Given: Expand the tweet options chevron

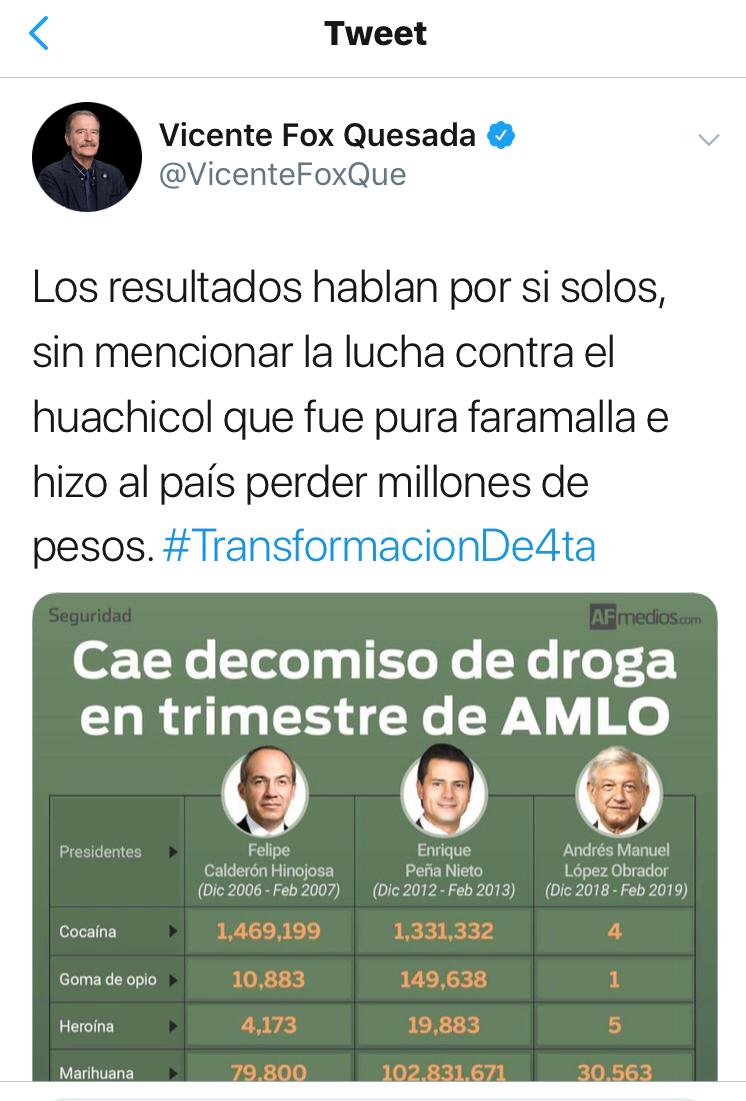Looking at the screenshot, I should (x=708, y=140).
